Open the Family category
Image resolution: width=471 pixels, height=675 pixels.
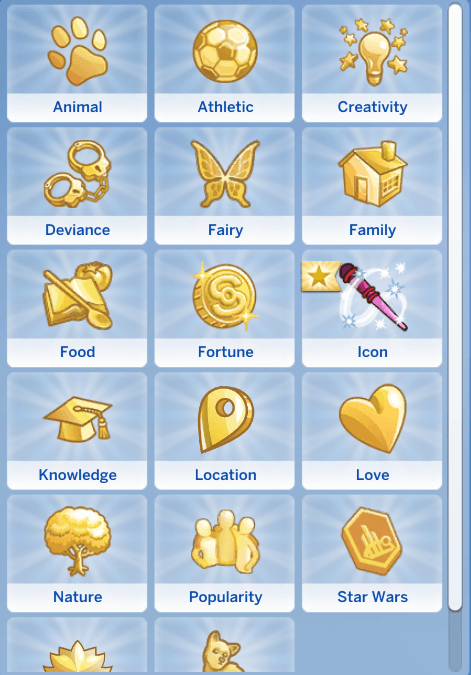tap(372, 186)
